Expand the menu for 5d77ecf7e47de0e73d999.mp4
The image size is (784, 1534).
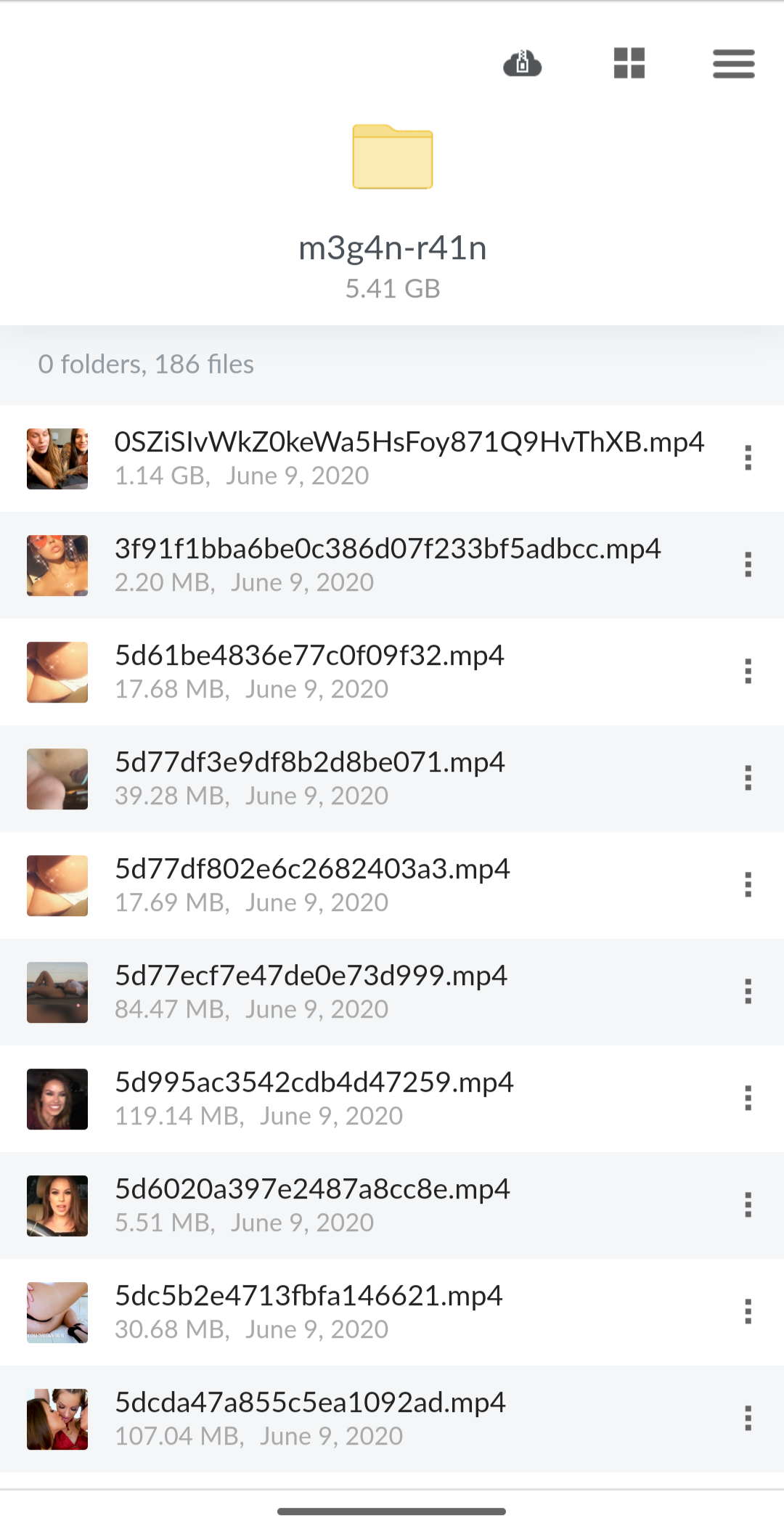(748, 992)
